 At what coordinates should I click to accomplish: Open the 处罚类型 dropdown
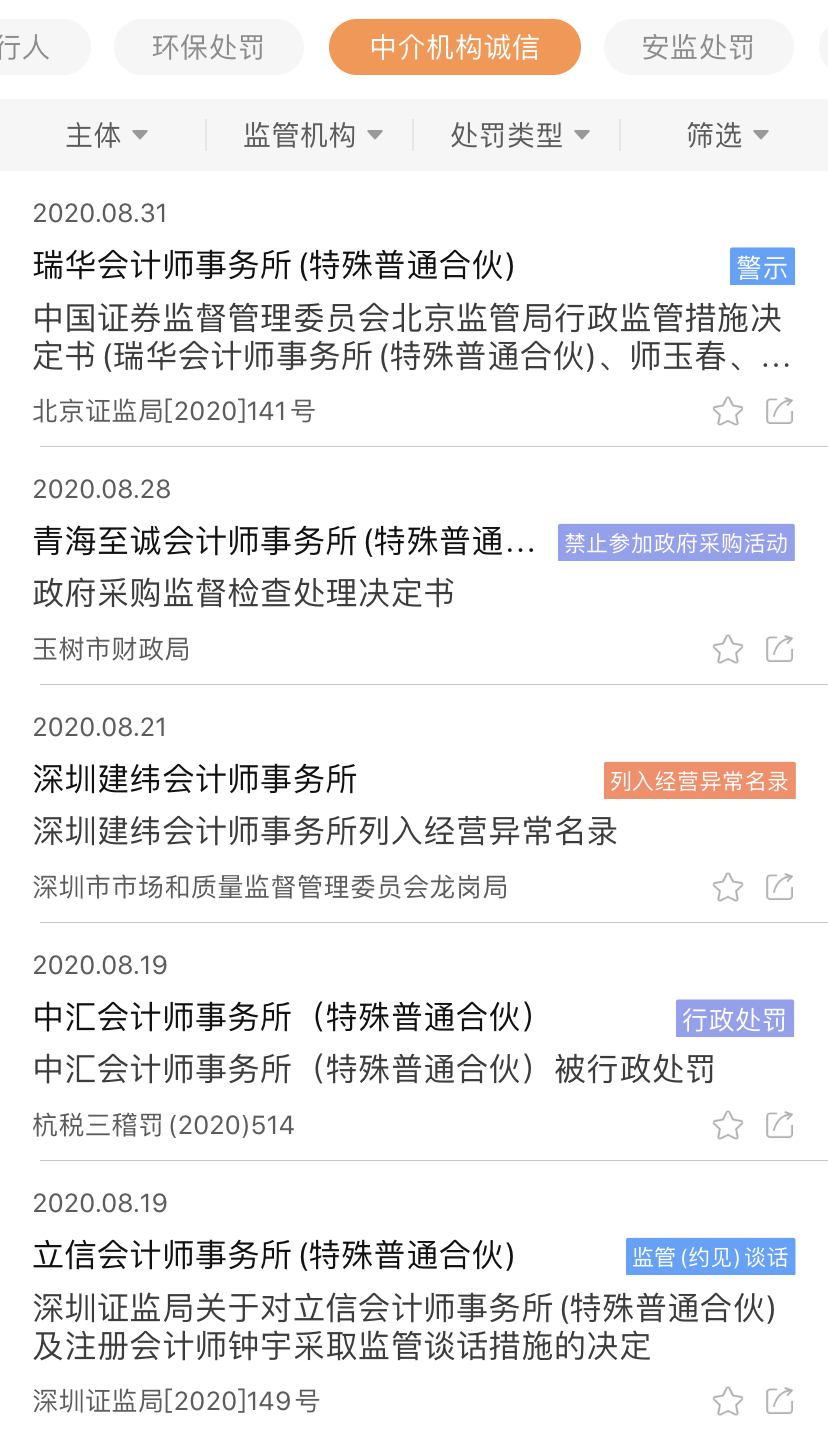coord(519,135)
